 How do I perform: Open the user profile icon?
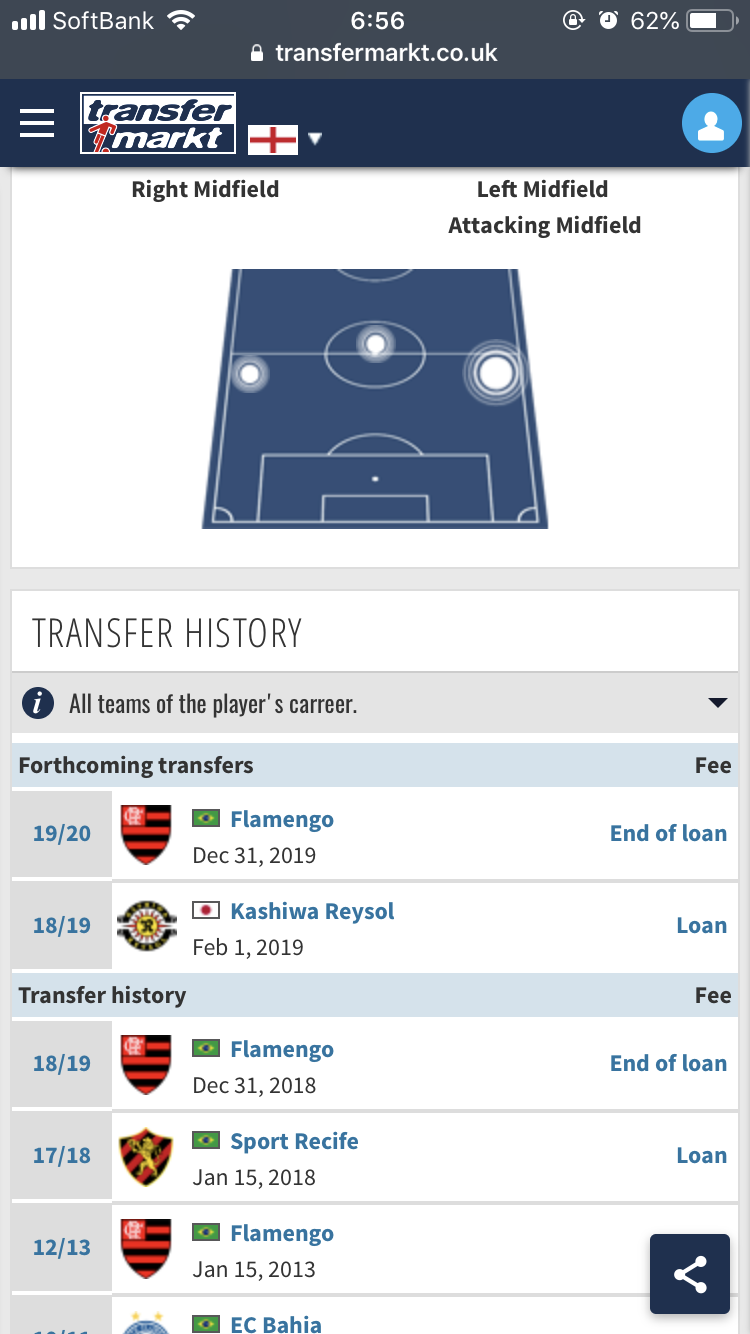coord(711,124)
